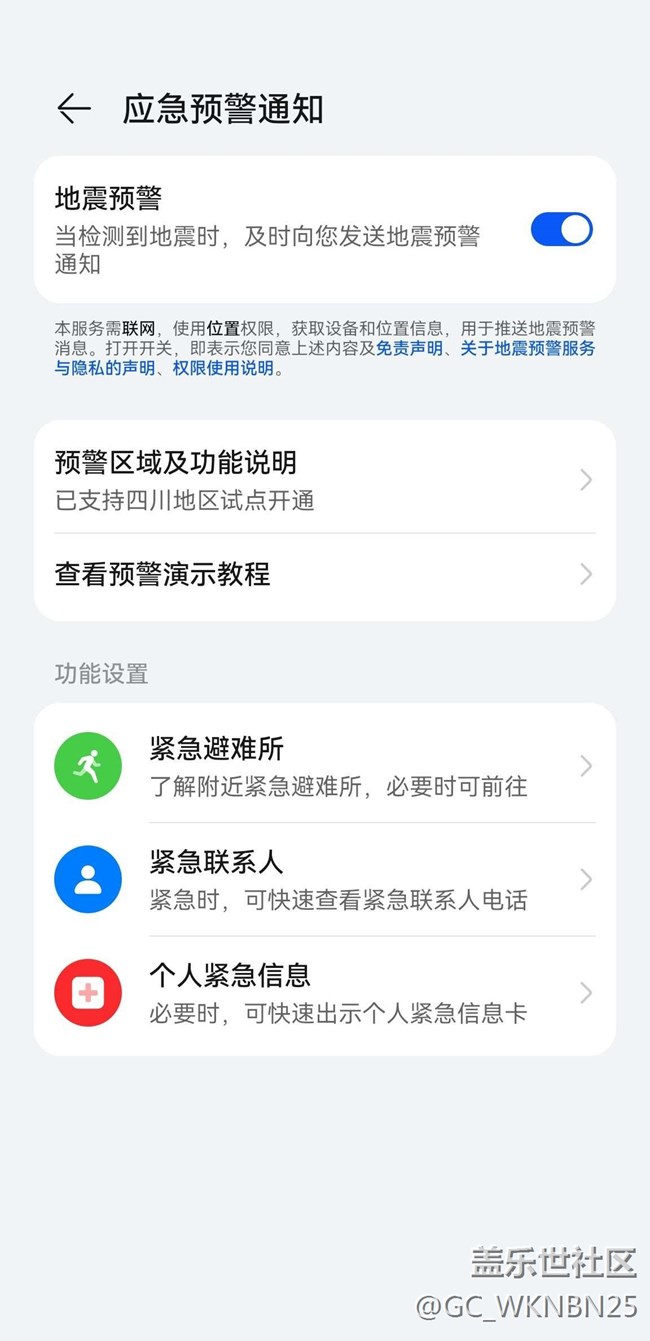Open 关于地震预警服务与隐私的声明 link
Image resolution: width=650 pixels, height=1341 pixels.
(527, 348)
